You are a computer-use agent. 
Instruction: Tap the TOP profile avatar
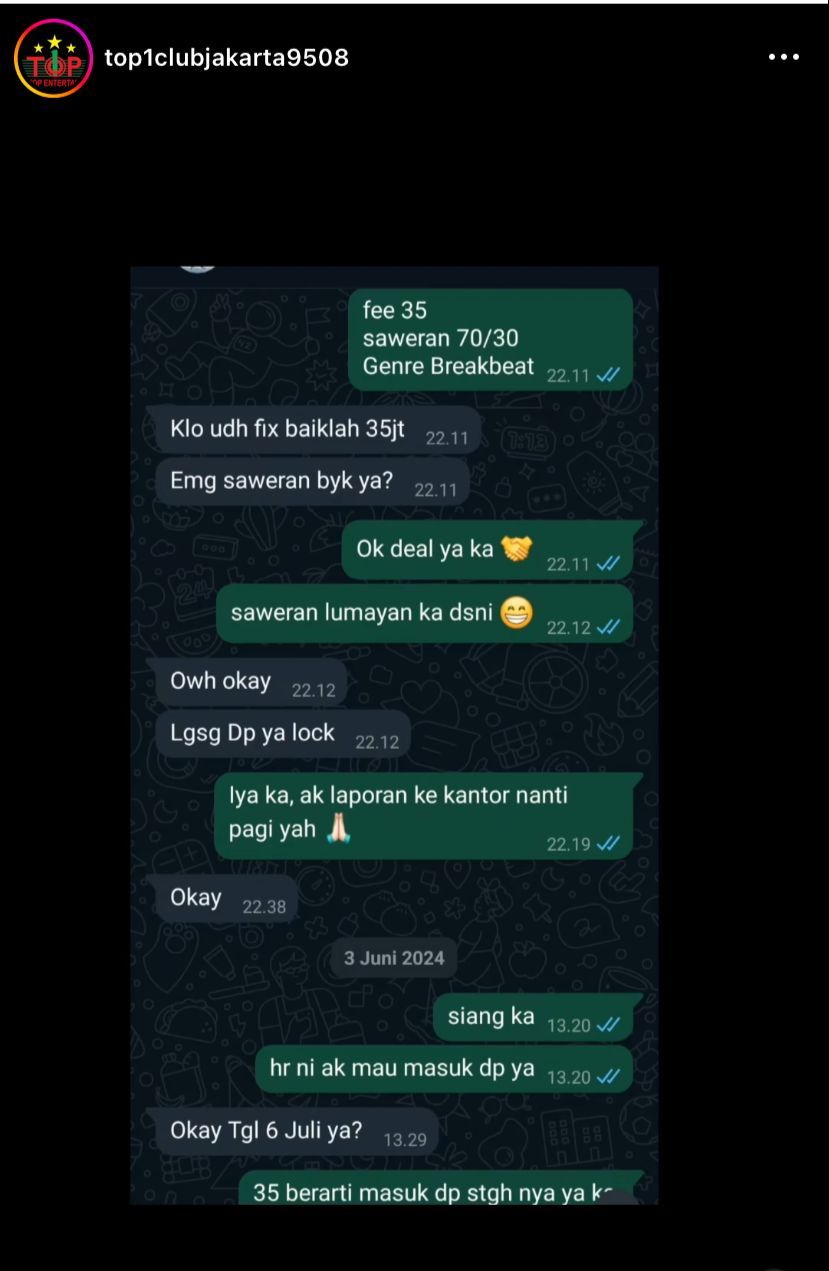tap(53, 59)
